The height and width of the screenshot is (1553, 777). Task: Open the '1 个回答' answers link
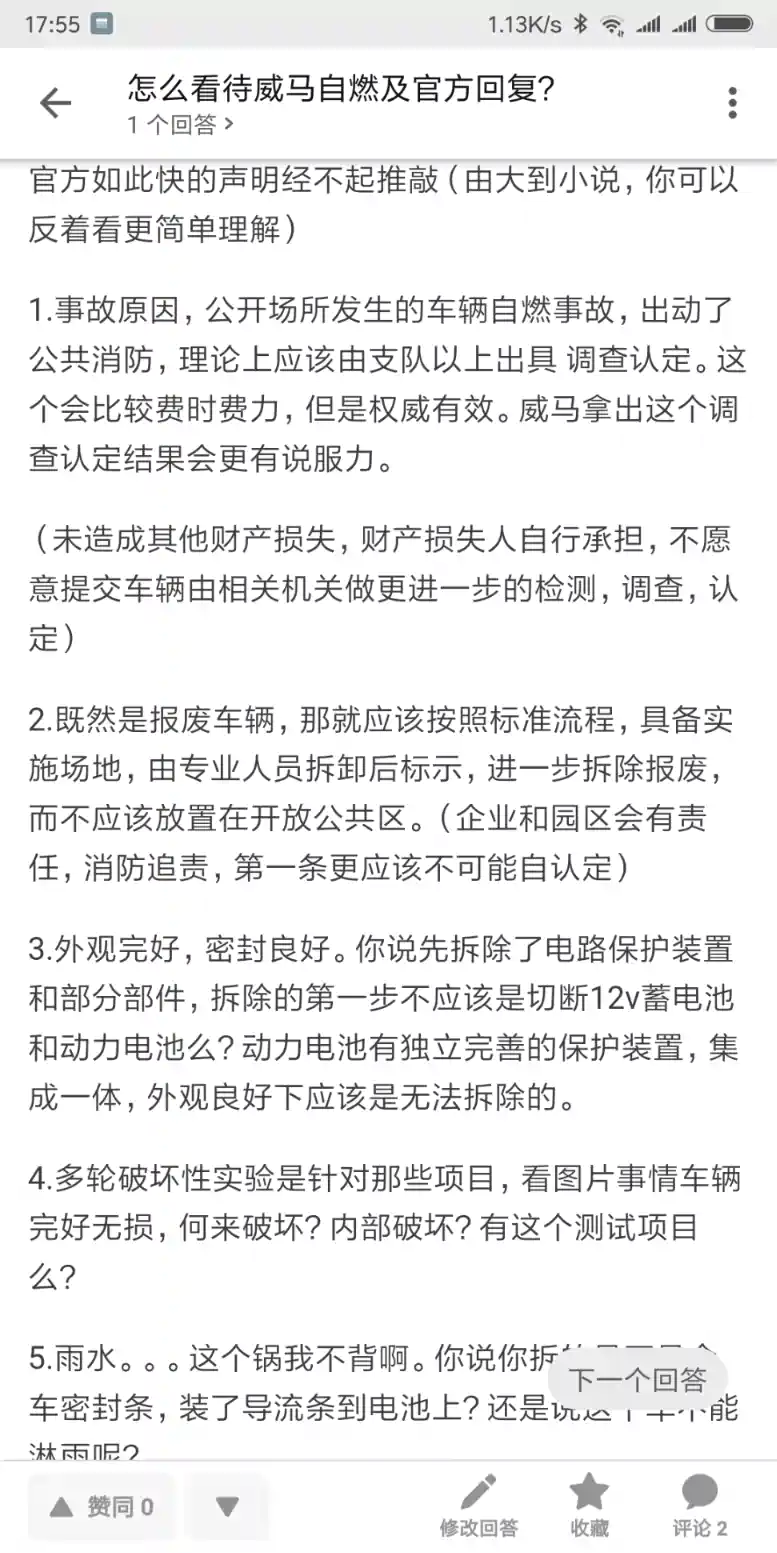tap(181, 125)
